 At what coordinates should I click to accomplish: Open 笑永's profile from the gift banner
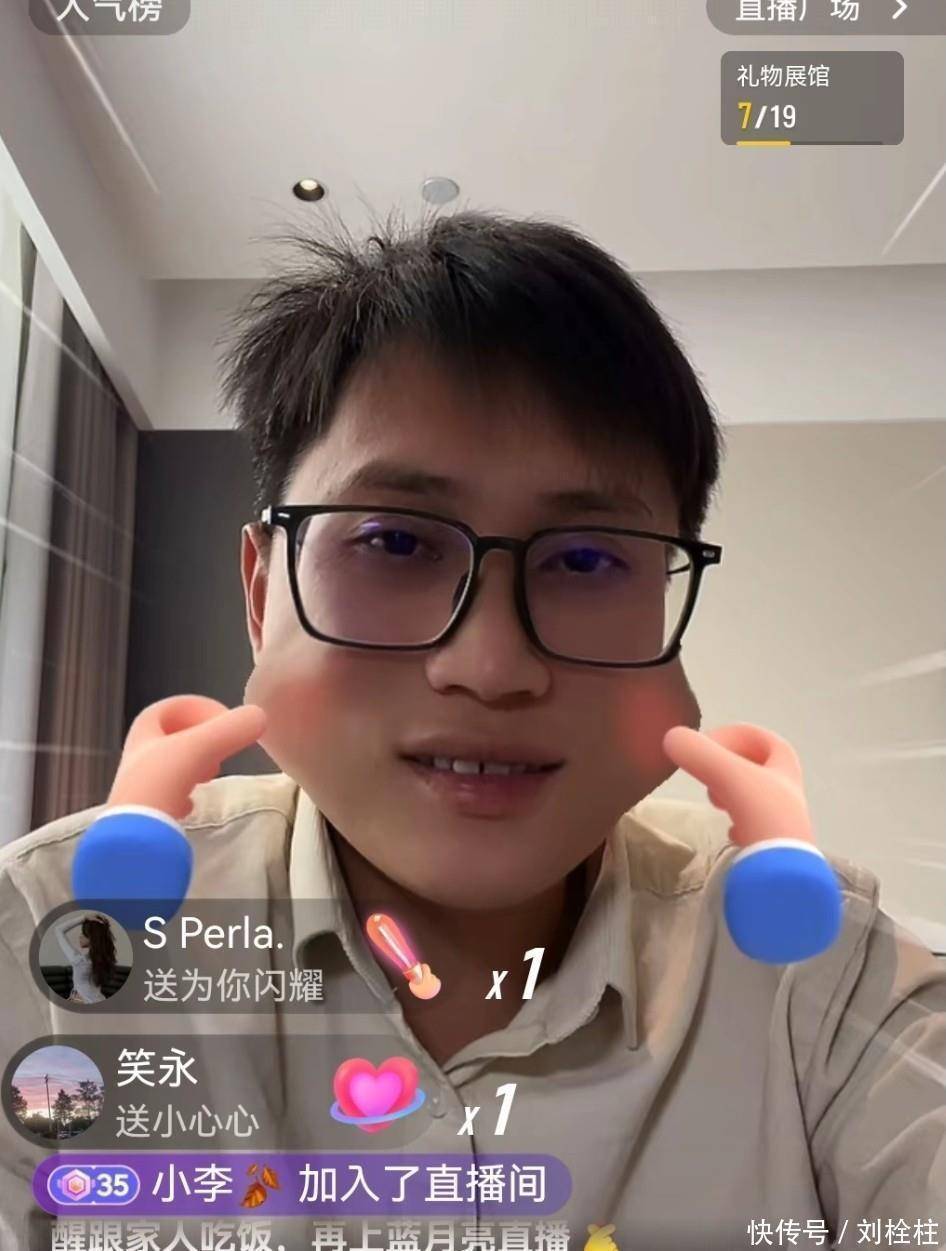[56, 1092]
